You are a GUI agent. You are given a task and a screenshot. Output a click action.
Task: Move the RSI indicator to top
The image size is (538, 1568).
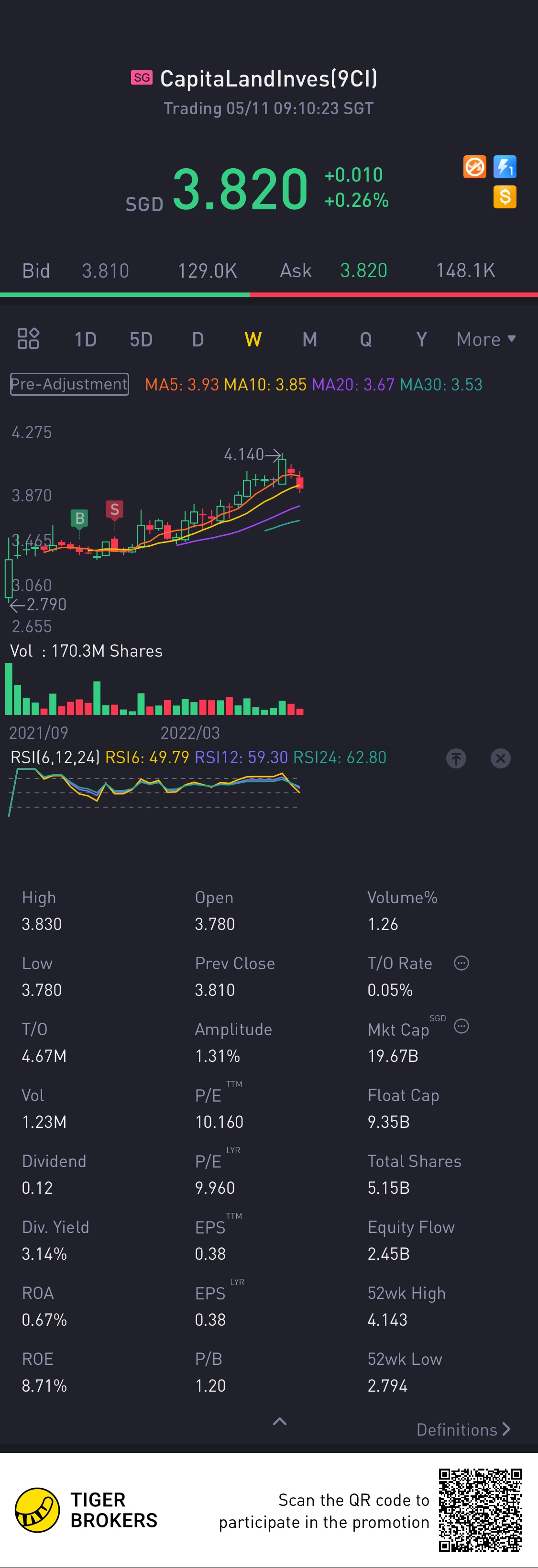click(x=456, y=758)
